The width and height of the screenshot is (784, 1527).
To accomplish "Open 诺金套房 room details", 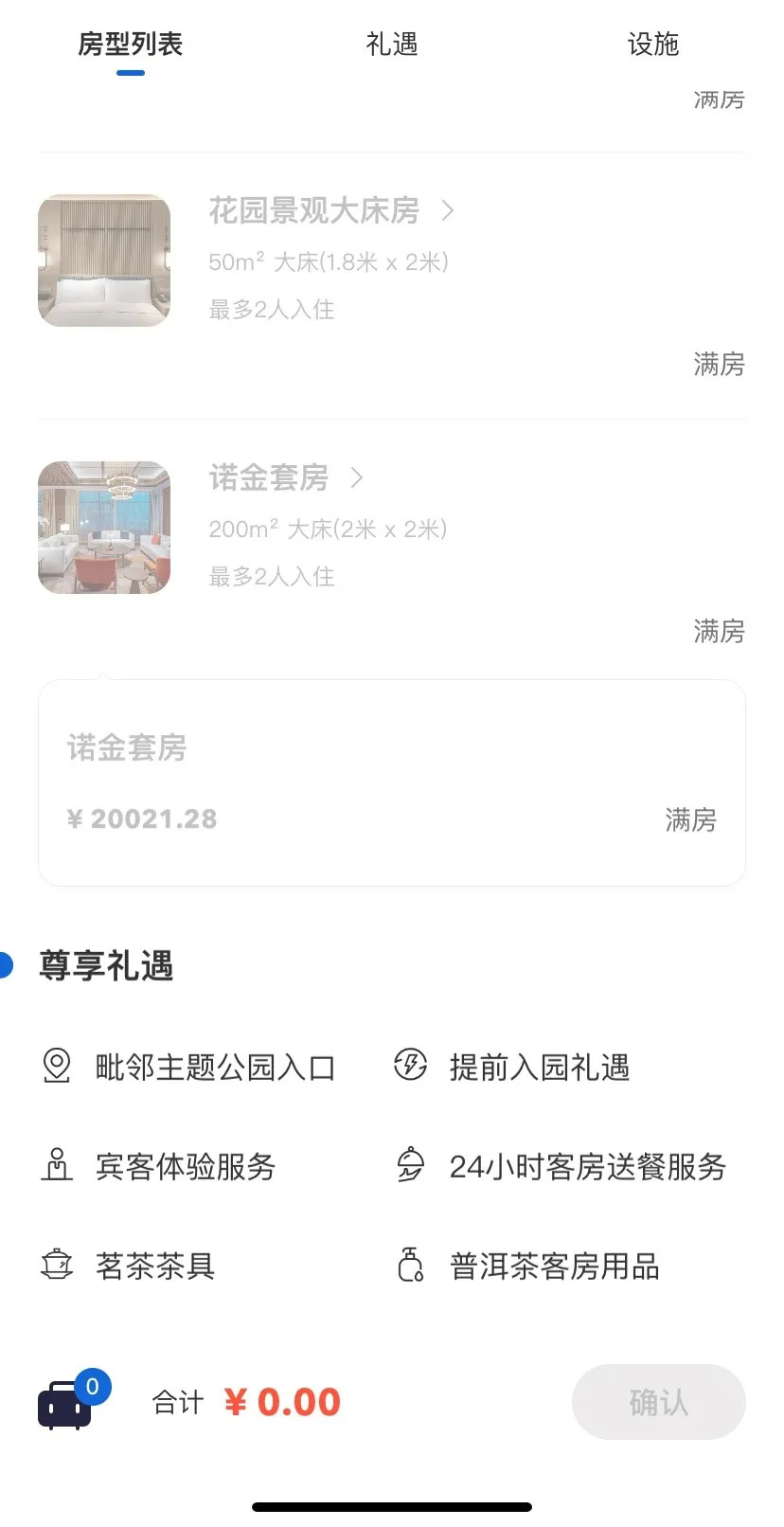I will 286,477.
